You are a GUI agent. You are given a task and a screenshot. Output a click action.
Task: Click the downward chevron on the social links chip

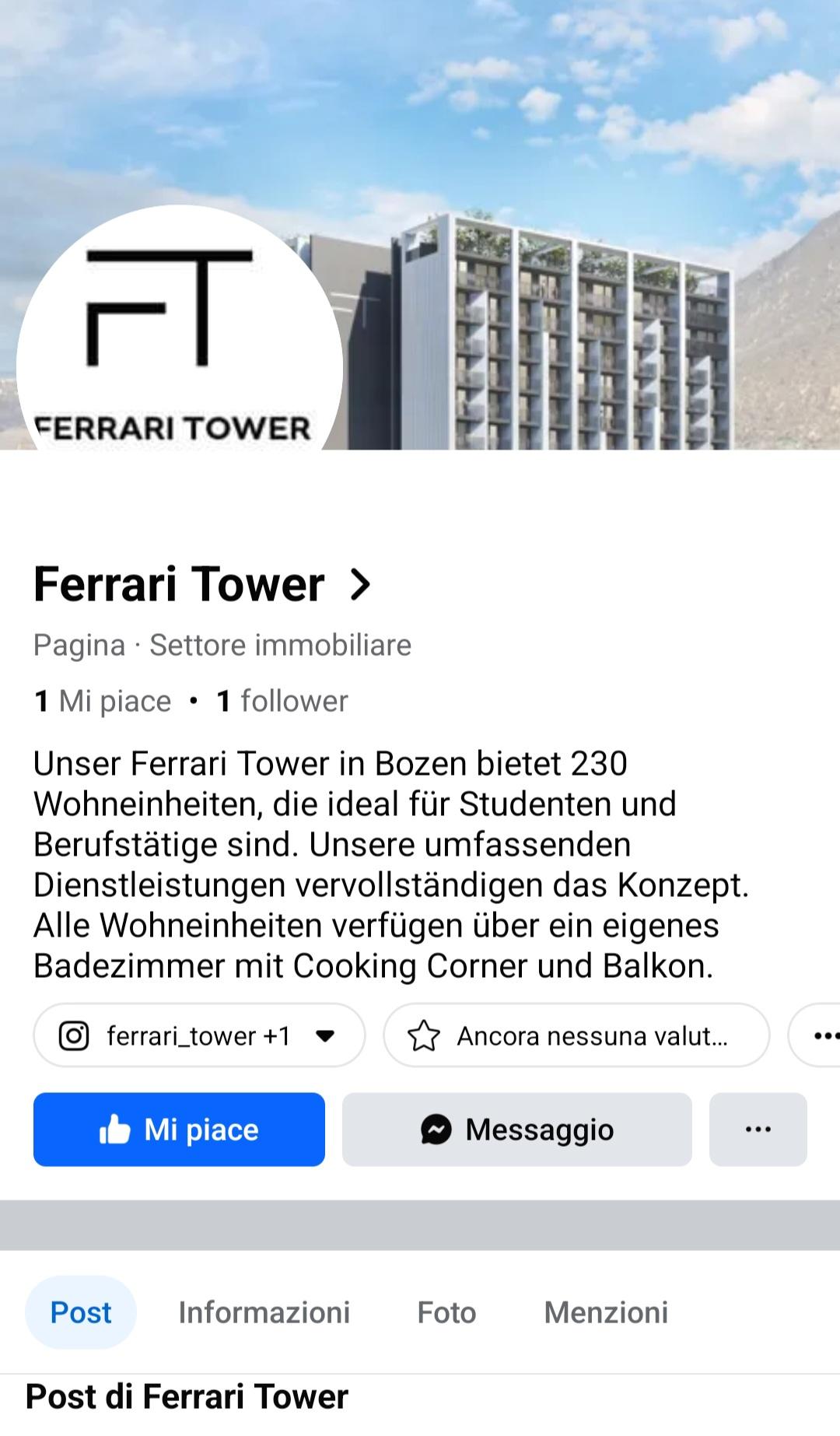326,1035
